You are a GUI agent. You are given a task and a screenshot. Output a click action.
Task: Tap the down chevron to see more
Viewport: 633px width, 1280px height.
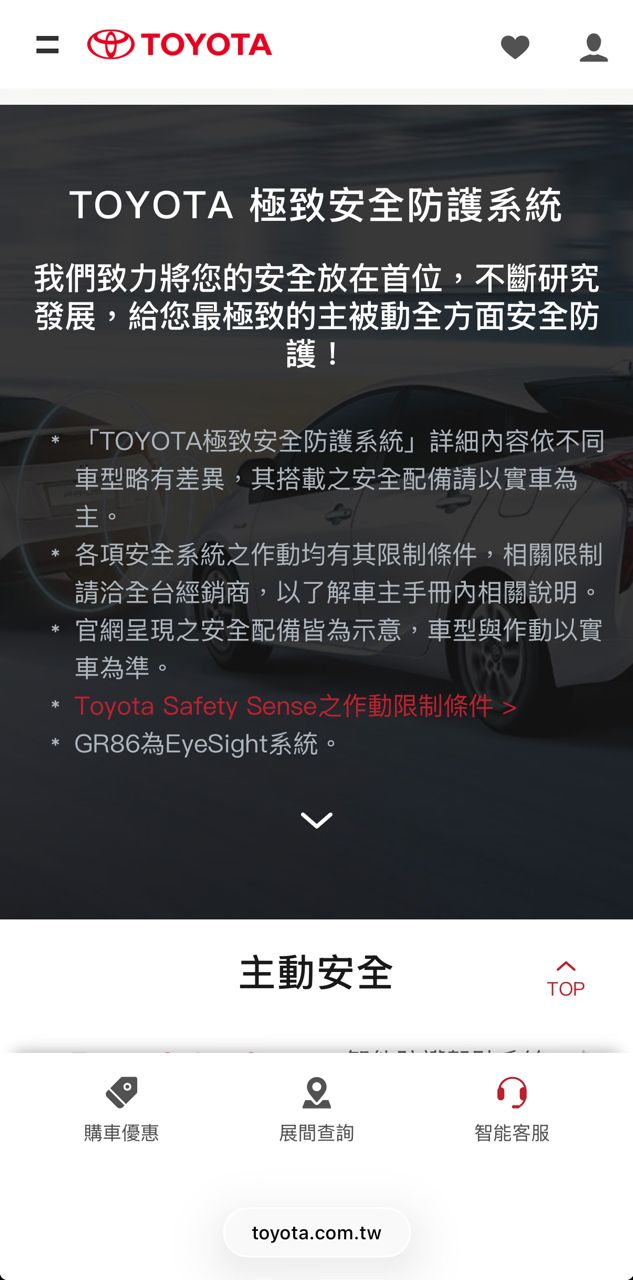point(316,820)
